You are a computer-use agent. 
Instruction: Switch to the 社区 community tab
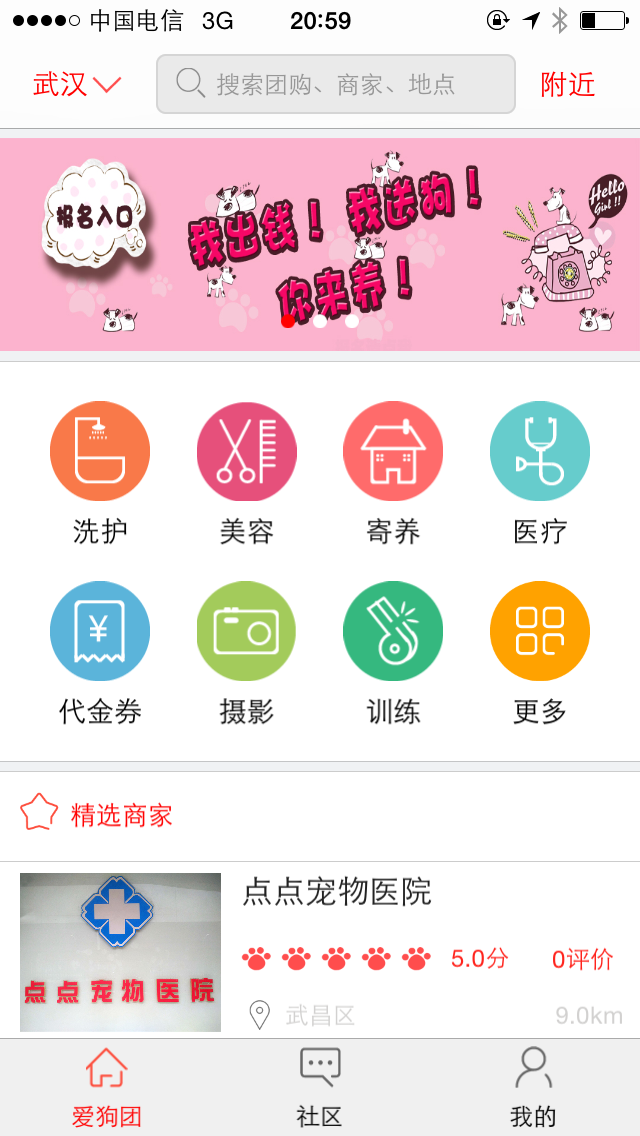(x=320, y=1087)
